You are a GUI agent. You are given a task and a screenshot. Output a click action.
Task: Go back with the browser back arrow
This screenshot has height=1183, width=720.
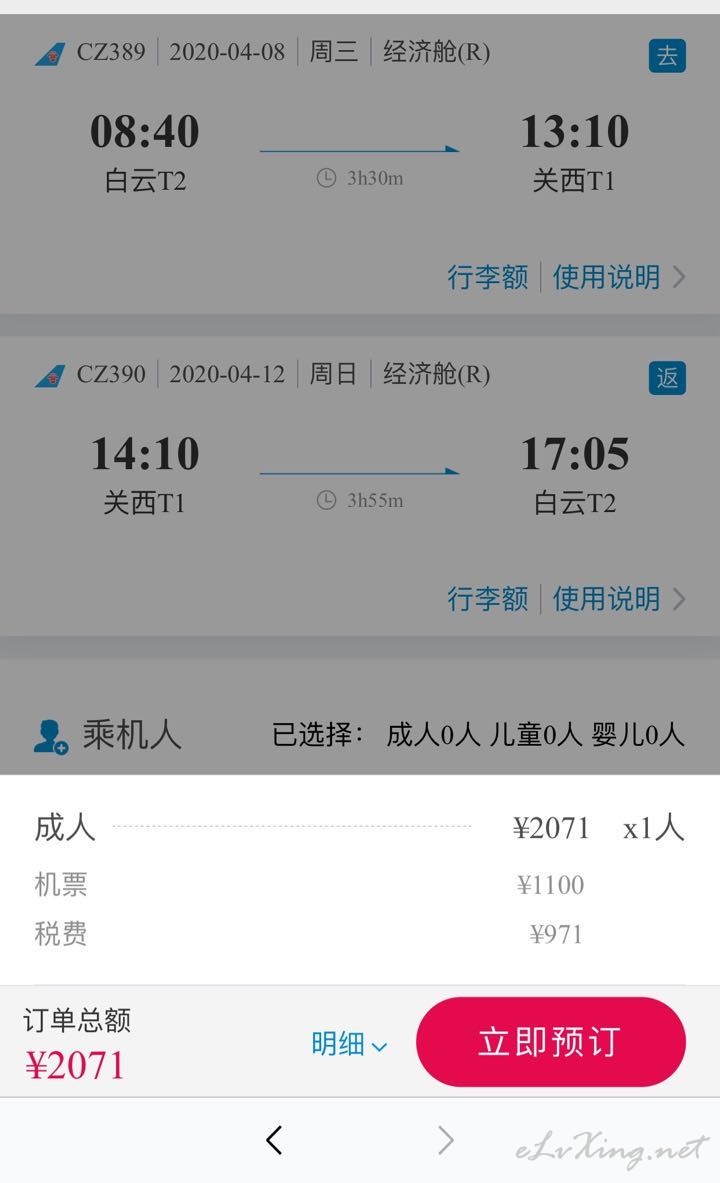tap(275, 1140)
